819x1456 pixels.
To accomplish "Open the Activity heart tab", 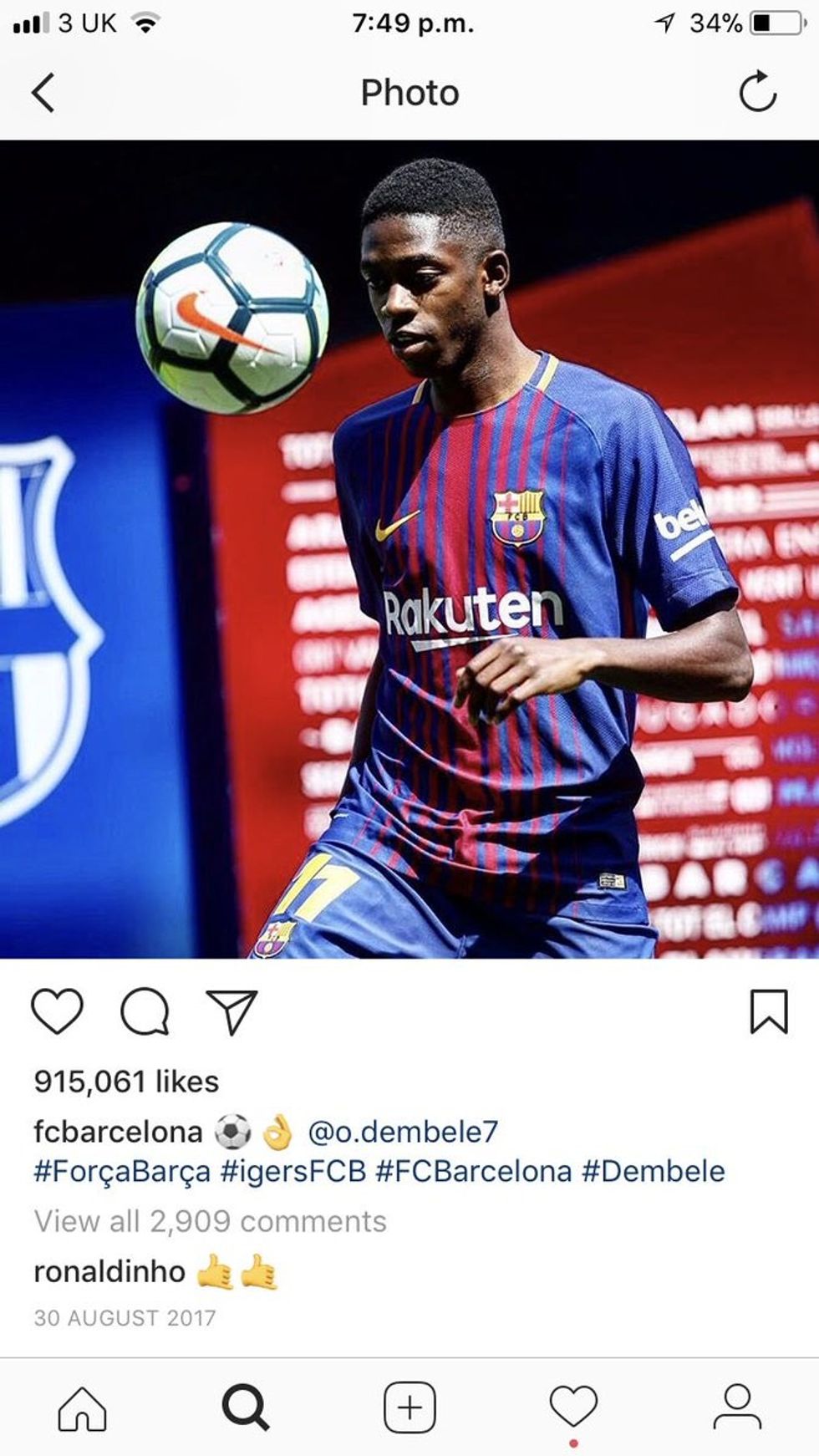I will point(573,1408).
